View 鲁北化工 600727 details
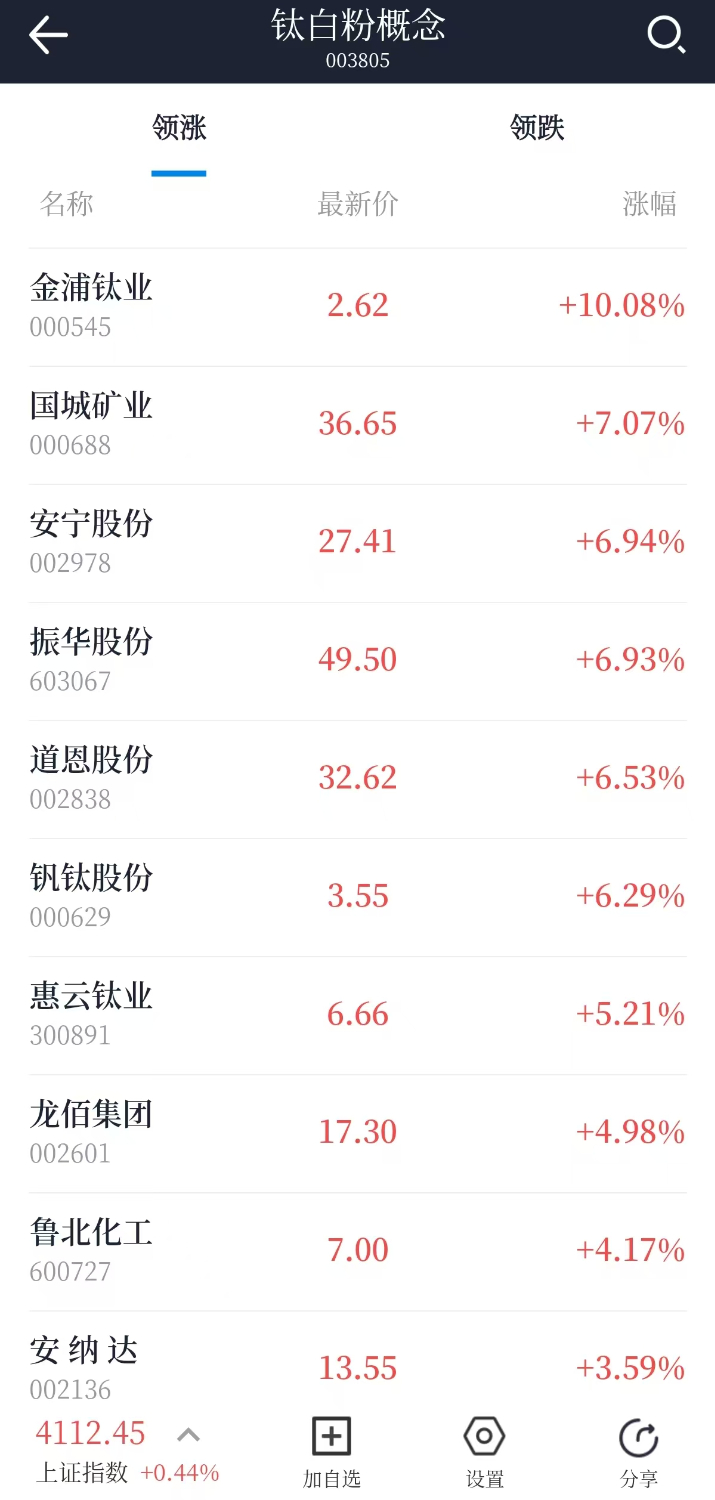The height and width of the screenshot is (1500, 715). [358, 1251]
